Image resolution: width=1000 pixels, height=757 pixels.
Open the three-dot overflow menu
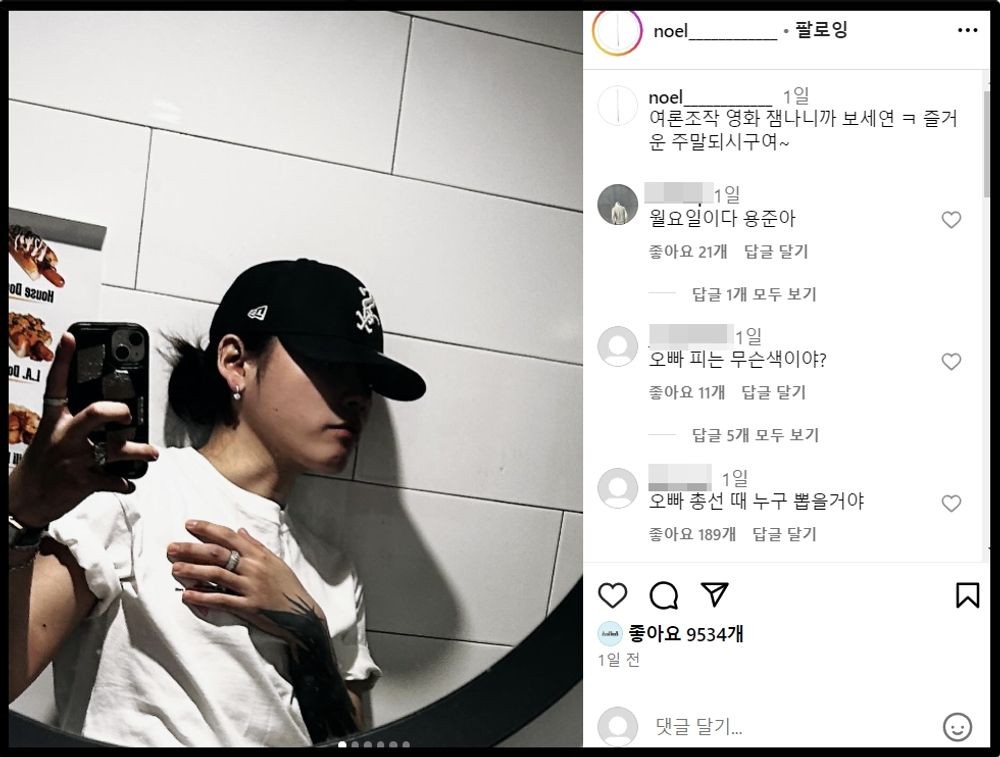tap(967, 31)
